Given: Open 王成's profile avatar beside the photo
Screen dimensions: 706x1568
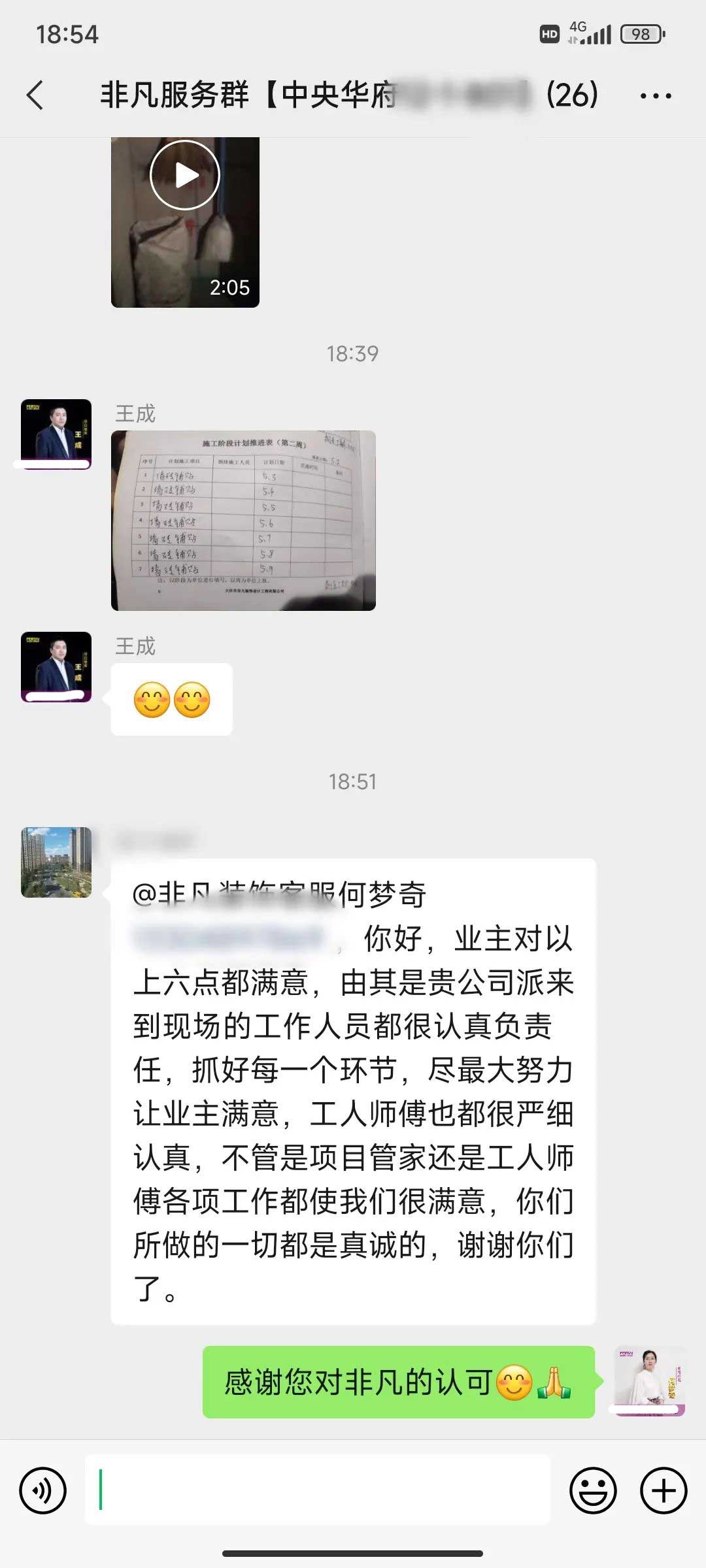Looking at the screenshot, I should point(56,434).
